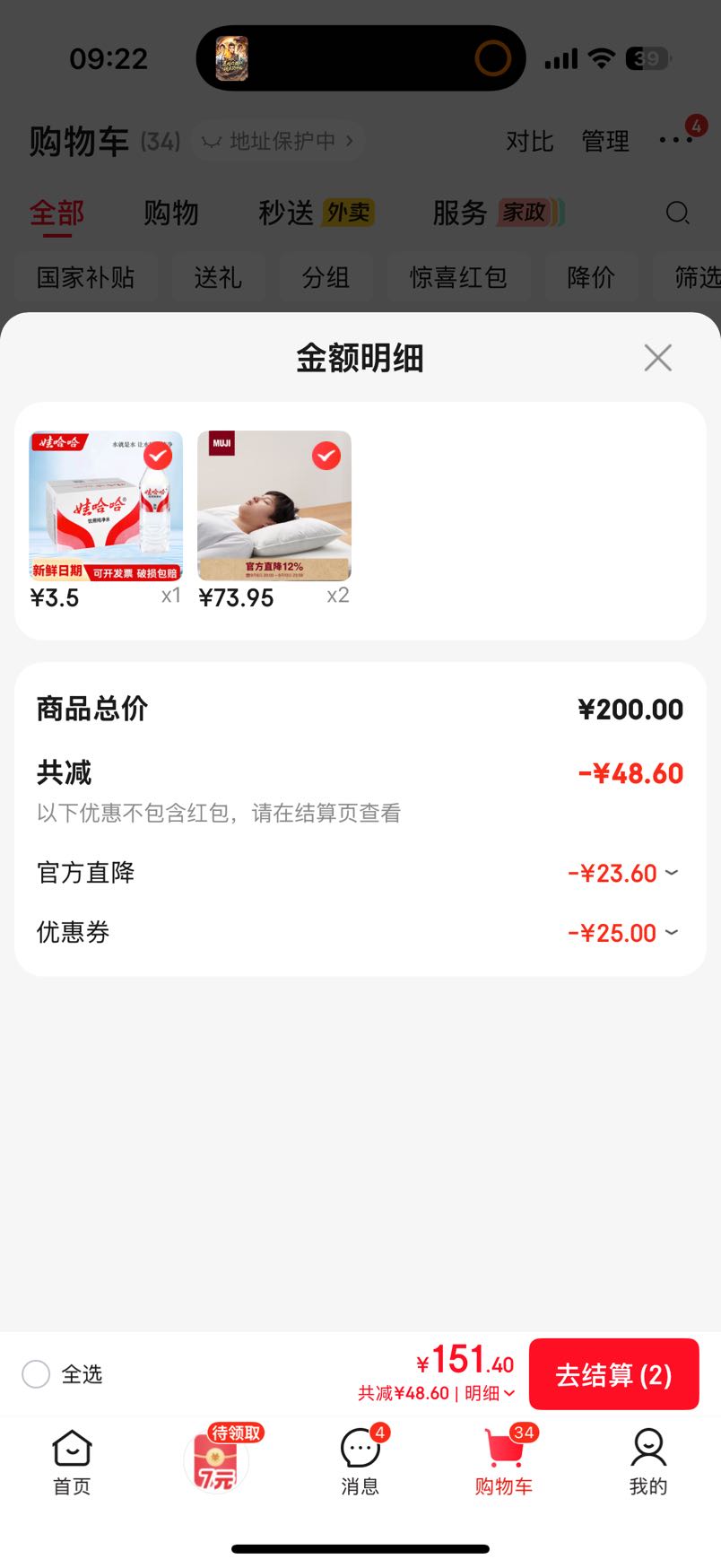Open the MUJI pillow item thumbnail
The image size is (721, 1568).
(x=274, y=506)
